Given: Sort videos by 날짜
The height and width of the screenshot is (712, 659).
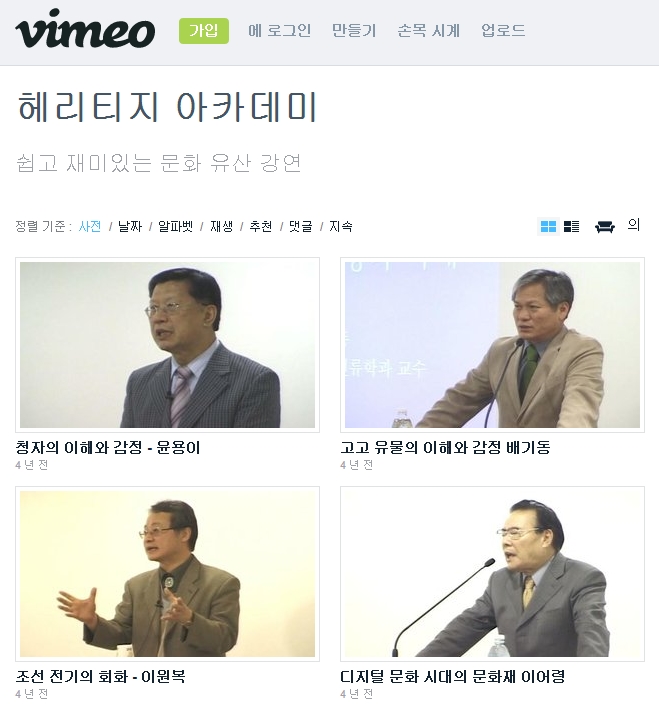Looking at the screenshot, I should (x=130, y=227).
